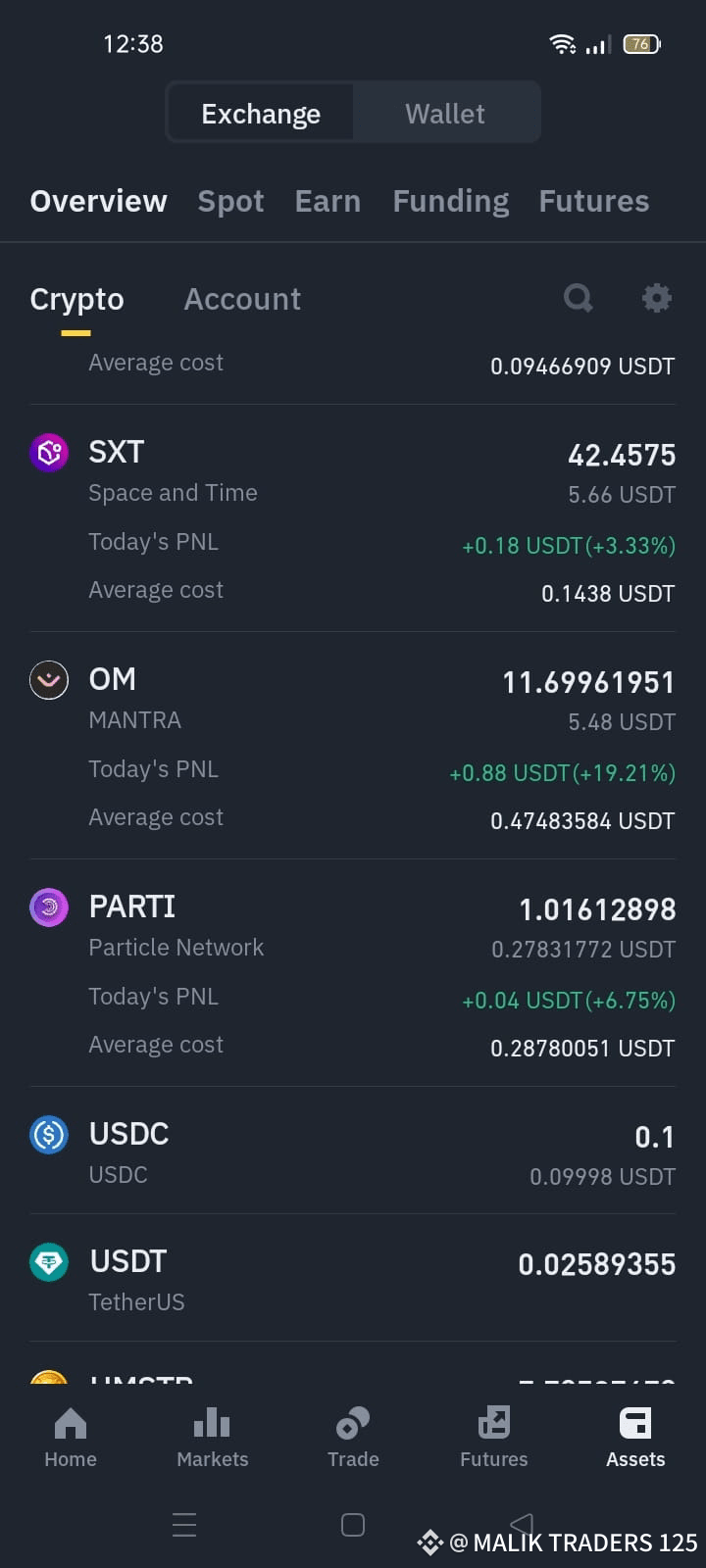Screen dimensions: 706x1568
Task: Switch to the Account tab
Action: (241, 299)
